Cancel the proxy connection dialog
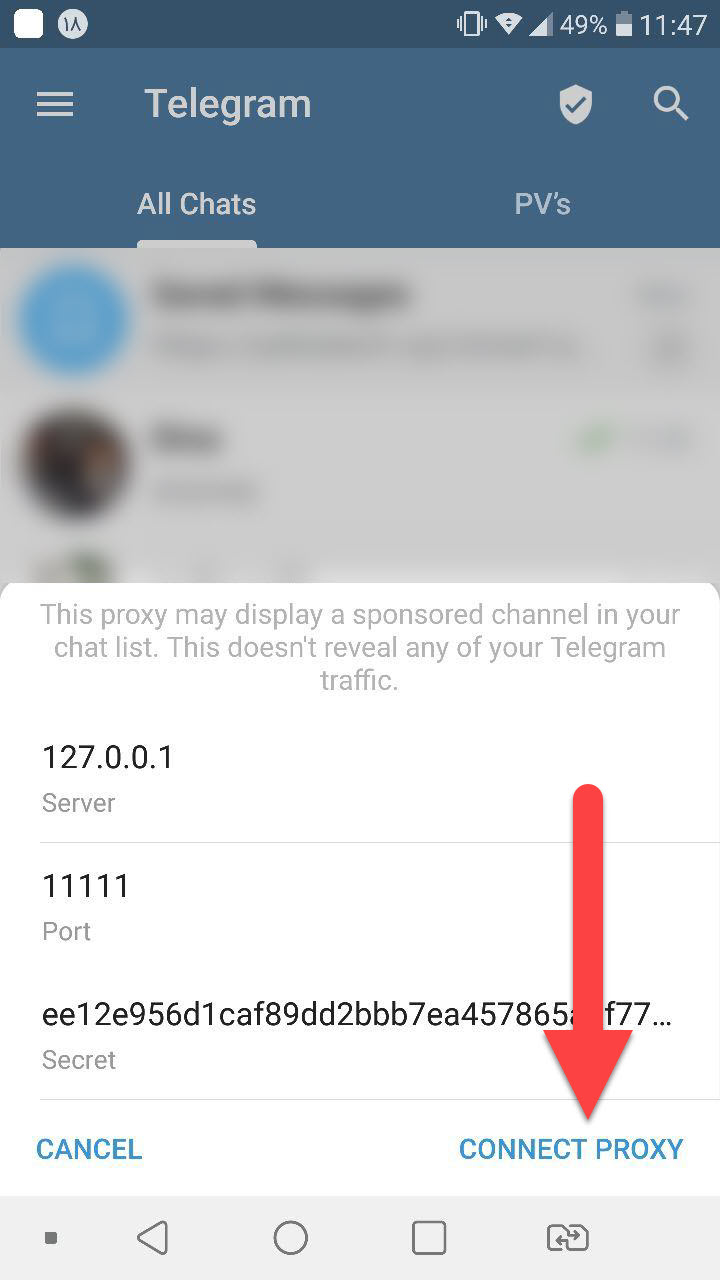 point(89,1149)
